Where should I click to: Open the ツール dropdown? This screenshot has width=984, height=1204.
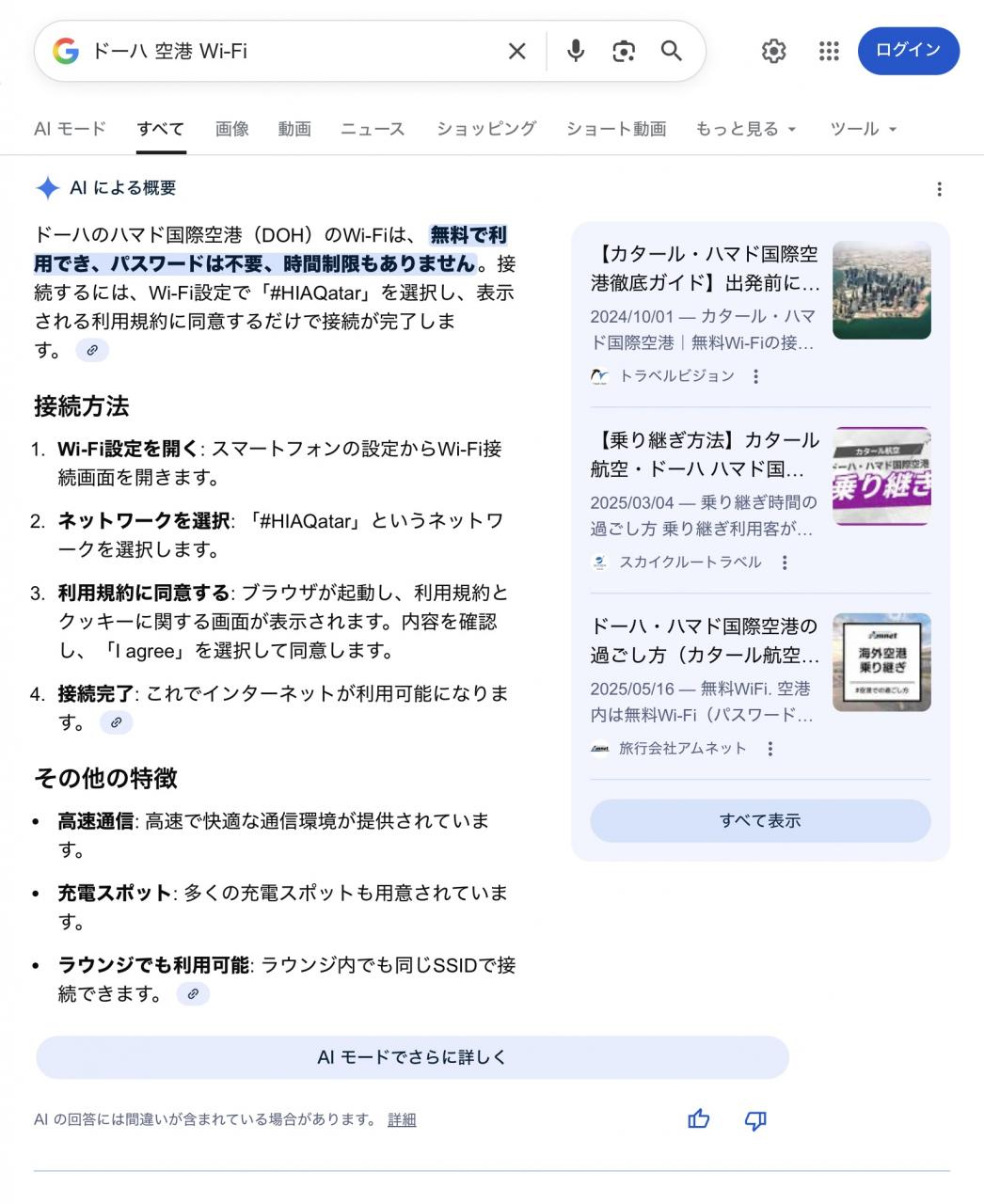pyautogui.click(x=864, y=129)
